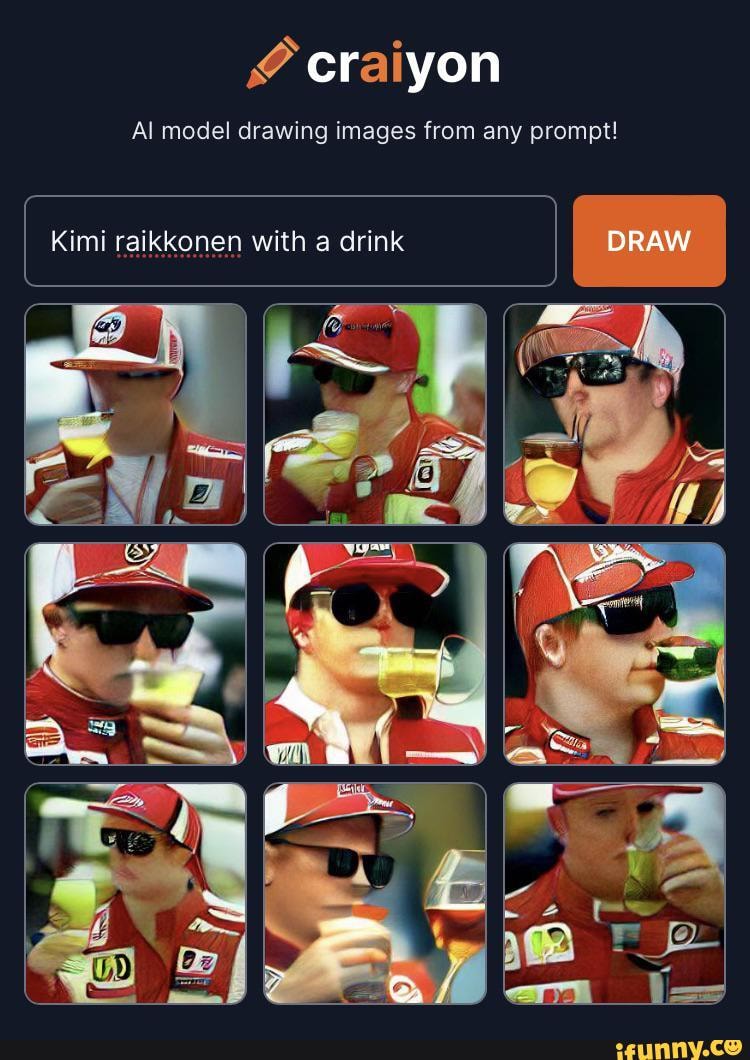Click the 'AI model drawing images' tagline

click(x=375, y=128)
